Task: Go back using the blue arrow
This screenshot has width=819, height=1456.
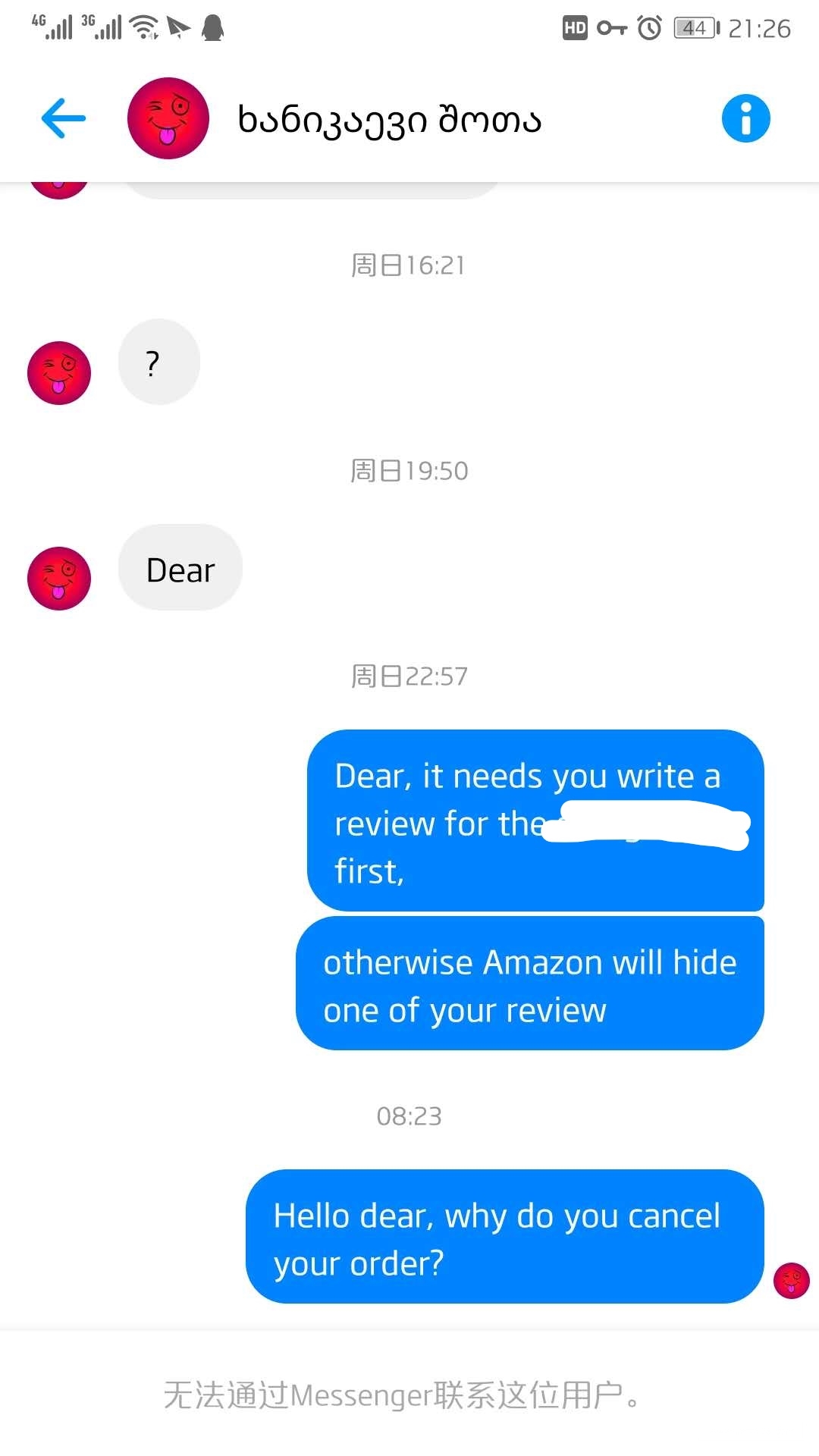Action: pos(64,118)
